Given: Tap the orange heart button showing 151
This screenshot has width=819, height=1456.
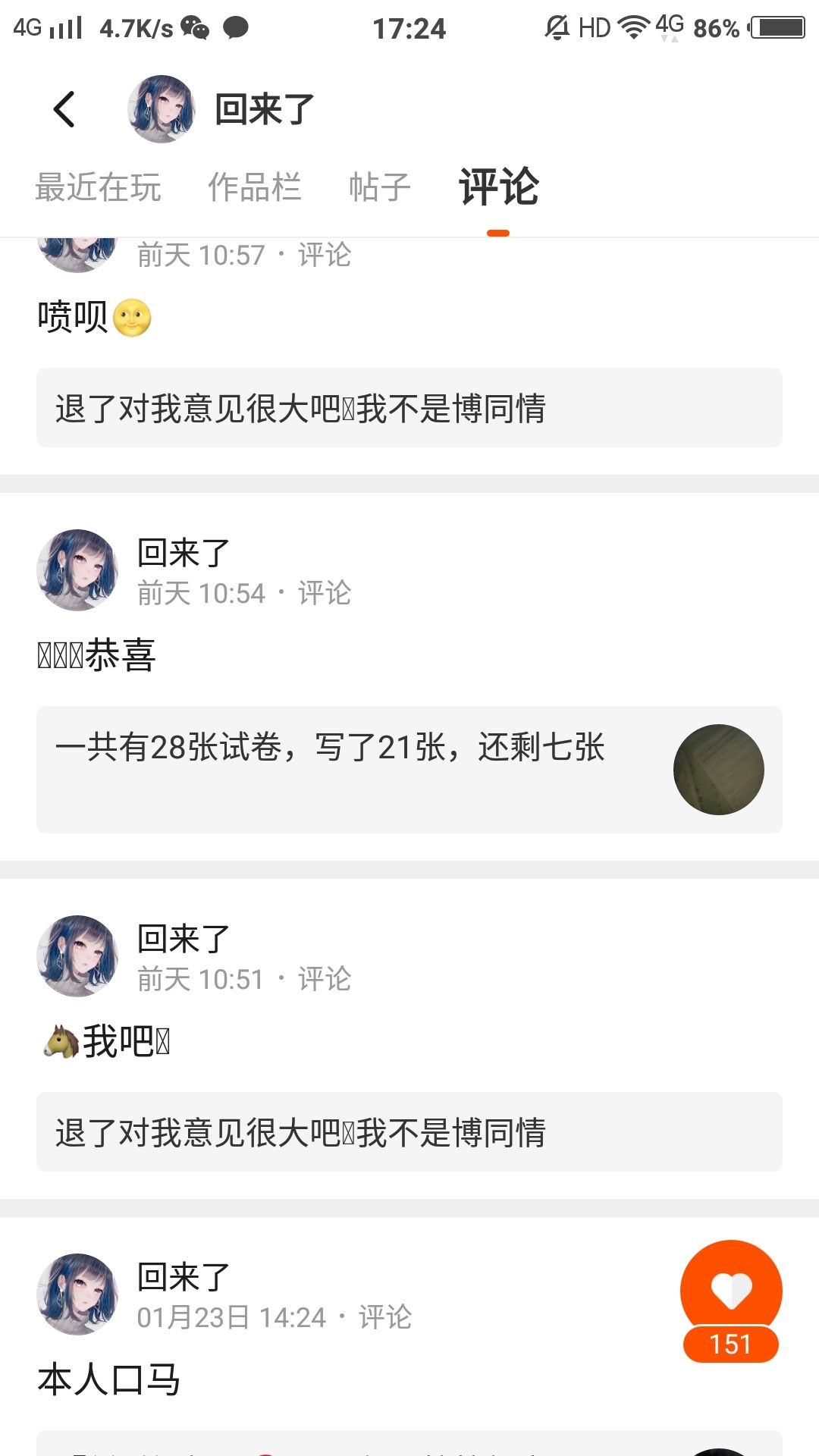Looking at the screenshot, I should click(731, 1300).
